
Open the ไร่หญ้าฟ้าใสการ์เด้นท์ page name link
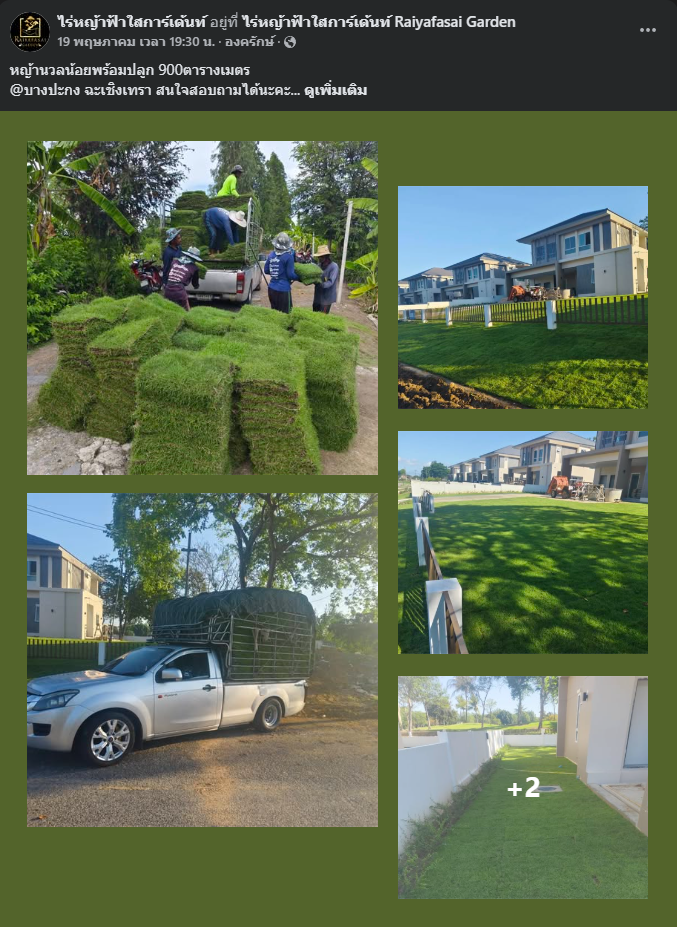130,22
